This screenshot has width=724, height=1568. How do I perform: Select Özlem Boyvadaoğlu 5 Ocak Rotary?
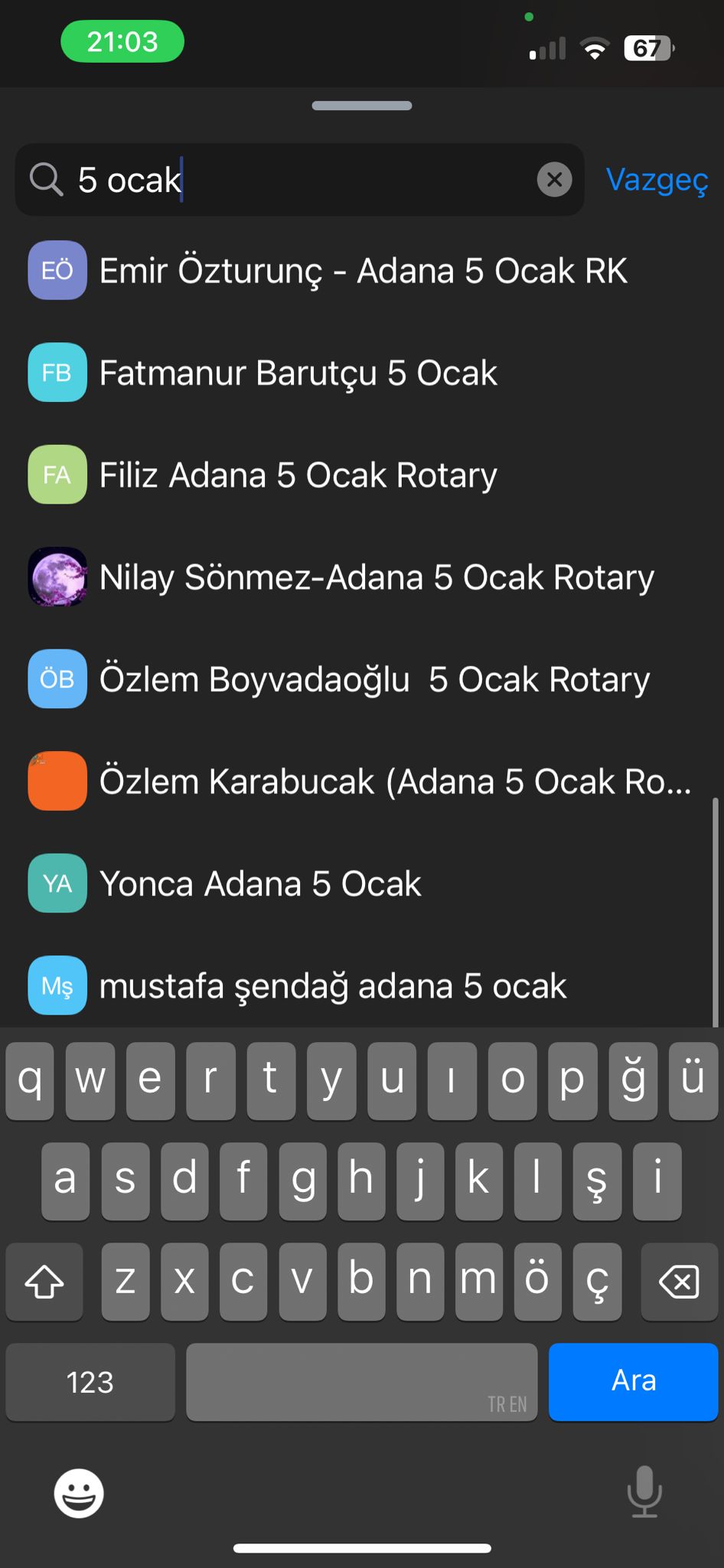[x=362, y=679]
